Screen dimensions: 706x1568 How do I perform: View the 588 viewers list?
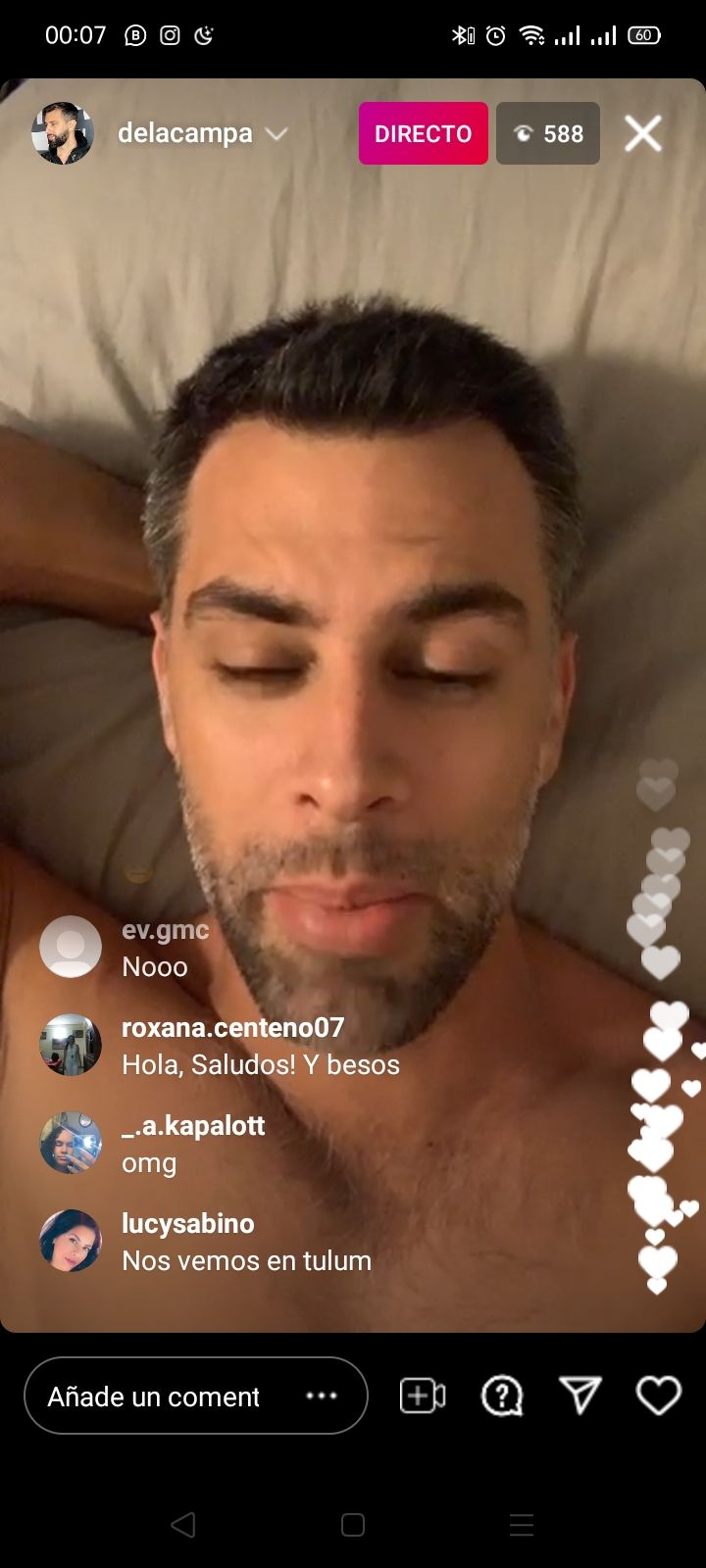pos(548,133)
